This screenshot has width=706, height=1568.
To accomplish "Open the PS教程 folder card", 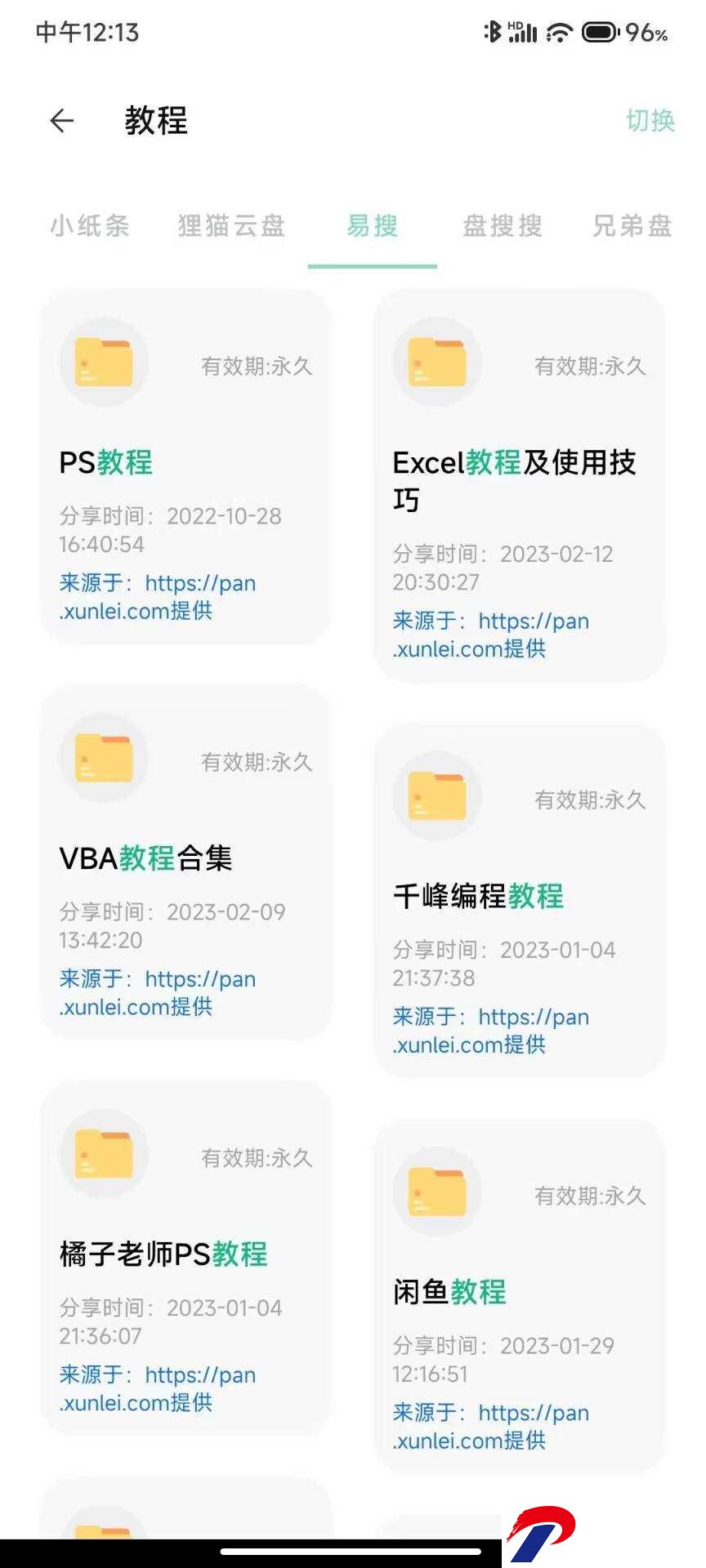I will (186, 466).
